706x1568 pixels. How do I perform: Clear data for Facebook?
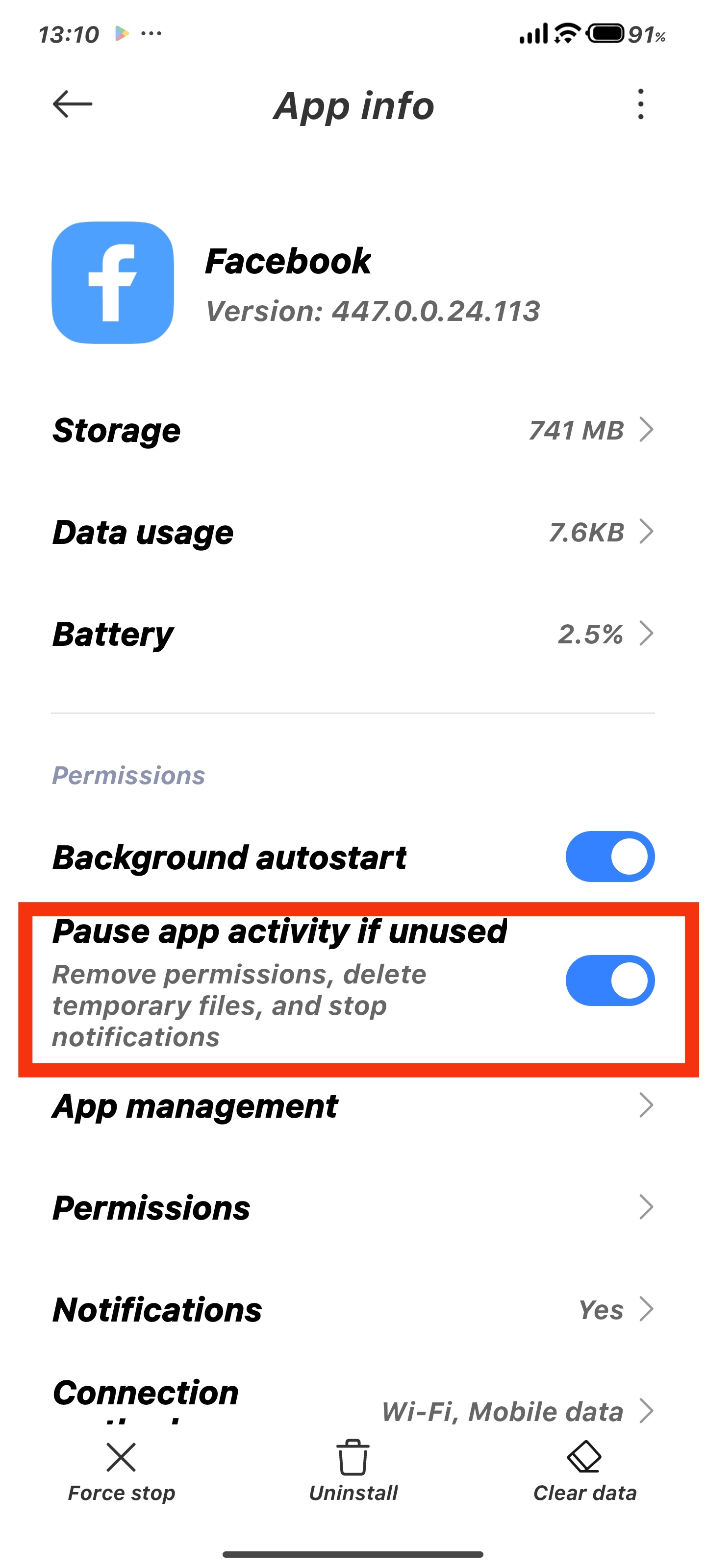coord(584,1470)
